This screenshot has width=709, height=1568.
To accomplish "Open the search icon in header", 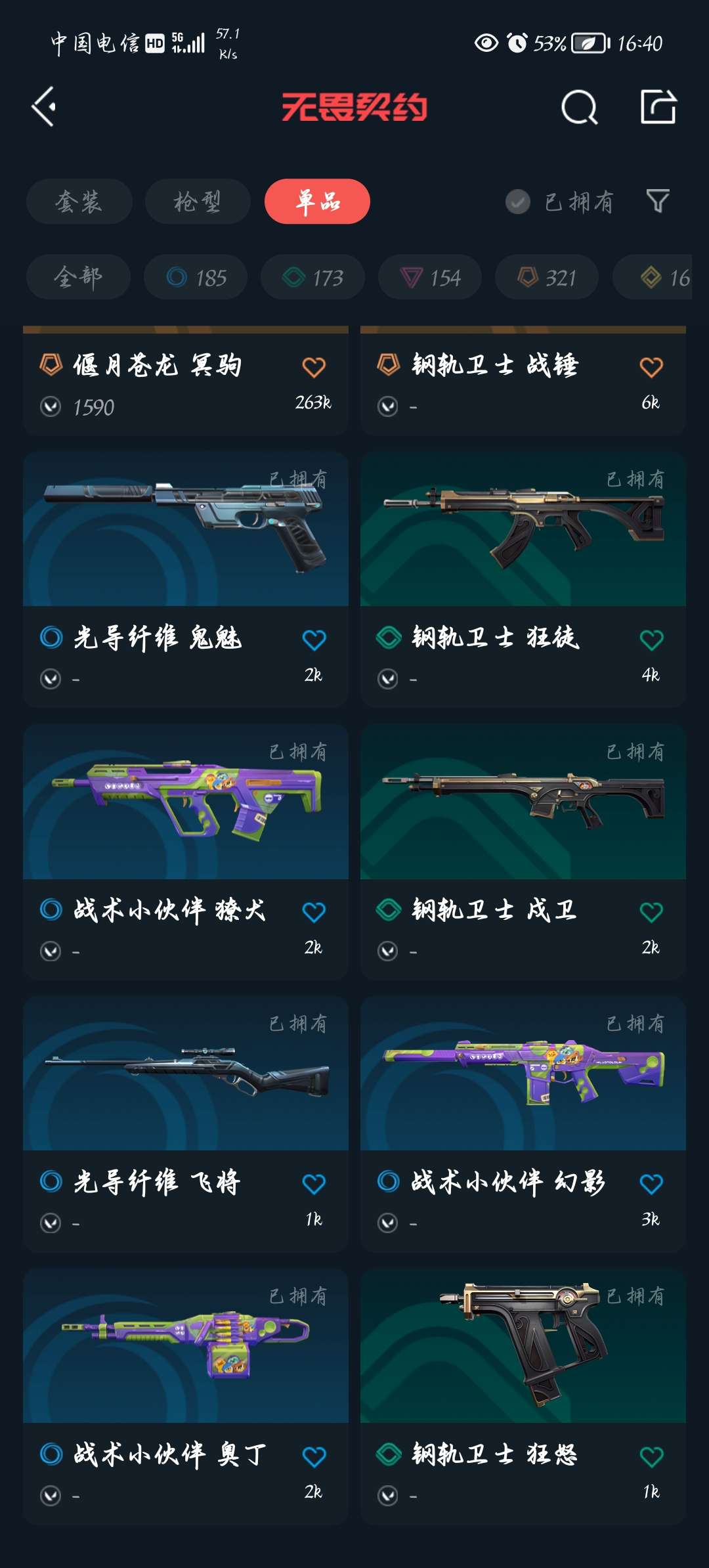I will pyautogui.click(x=579, y=108).
